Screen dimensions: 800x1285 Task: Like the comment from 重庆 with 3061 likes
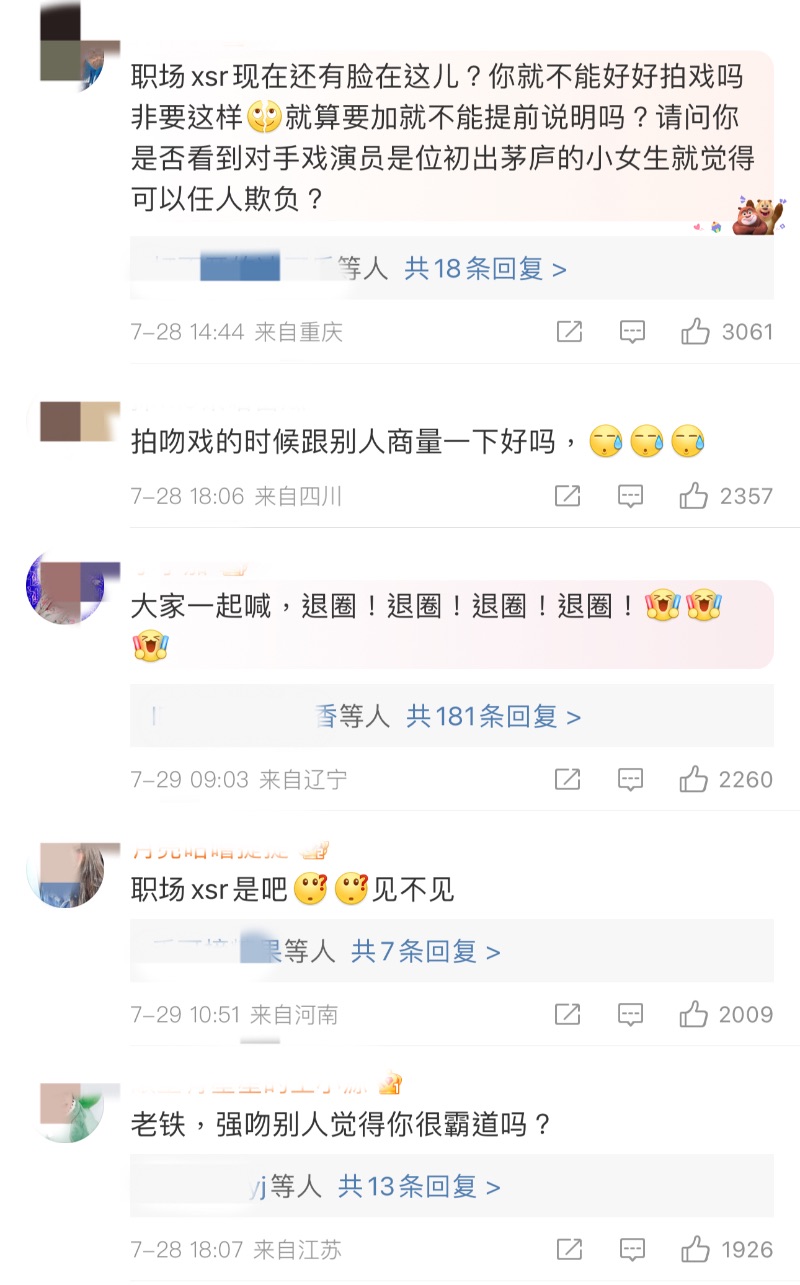(x=695, y=332)
